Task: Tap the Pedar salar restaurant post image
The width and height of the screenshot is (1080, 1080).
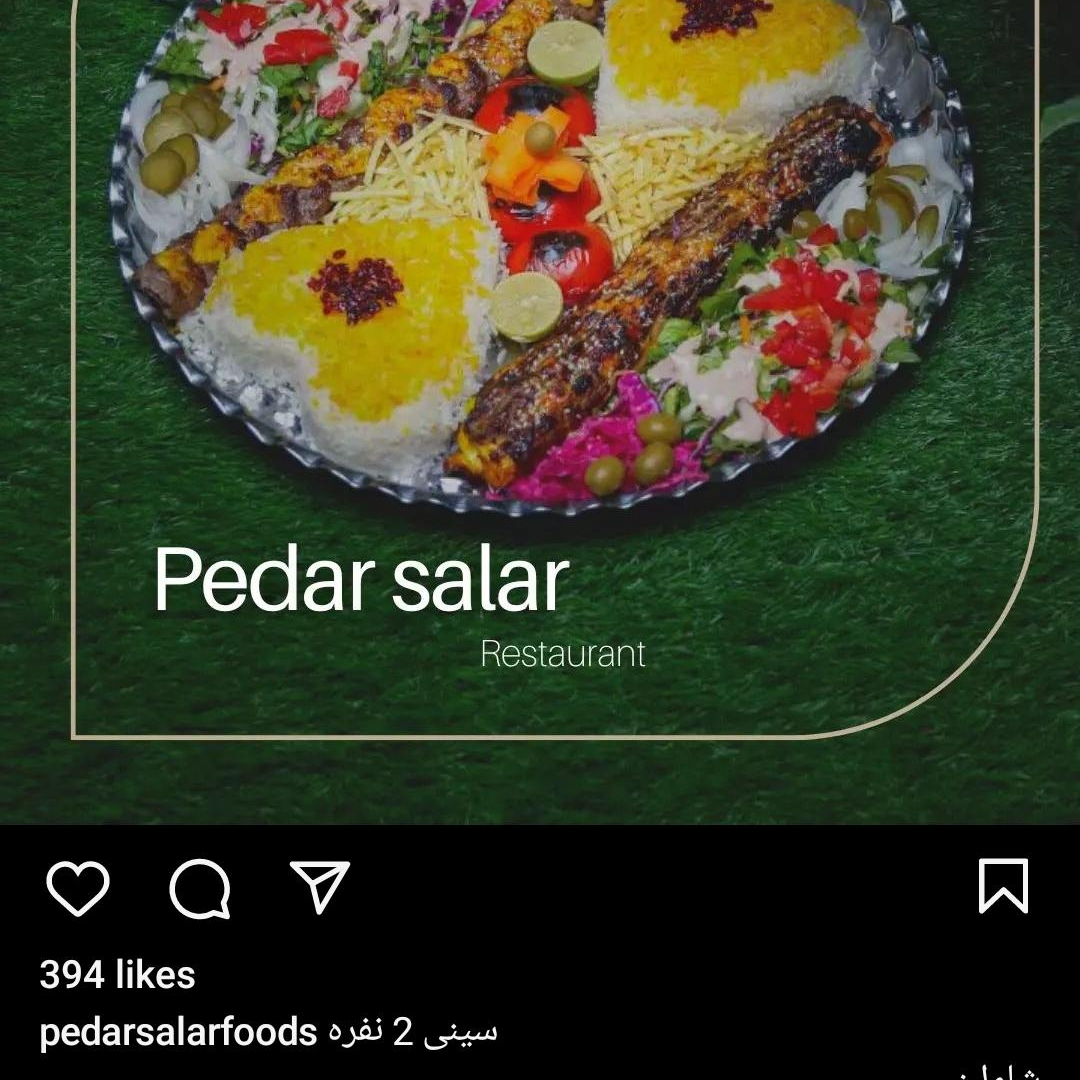Action: point(540,400)
